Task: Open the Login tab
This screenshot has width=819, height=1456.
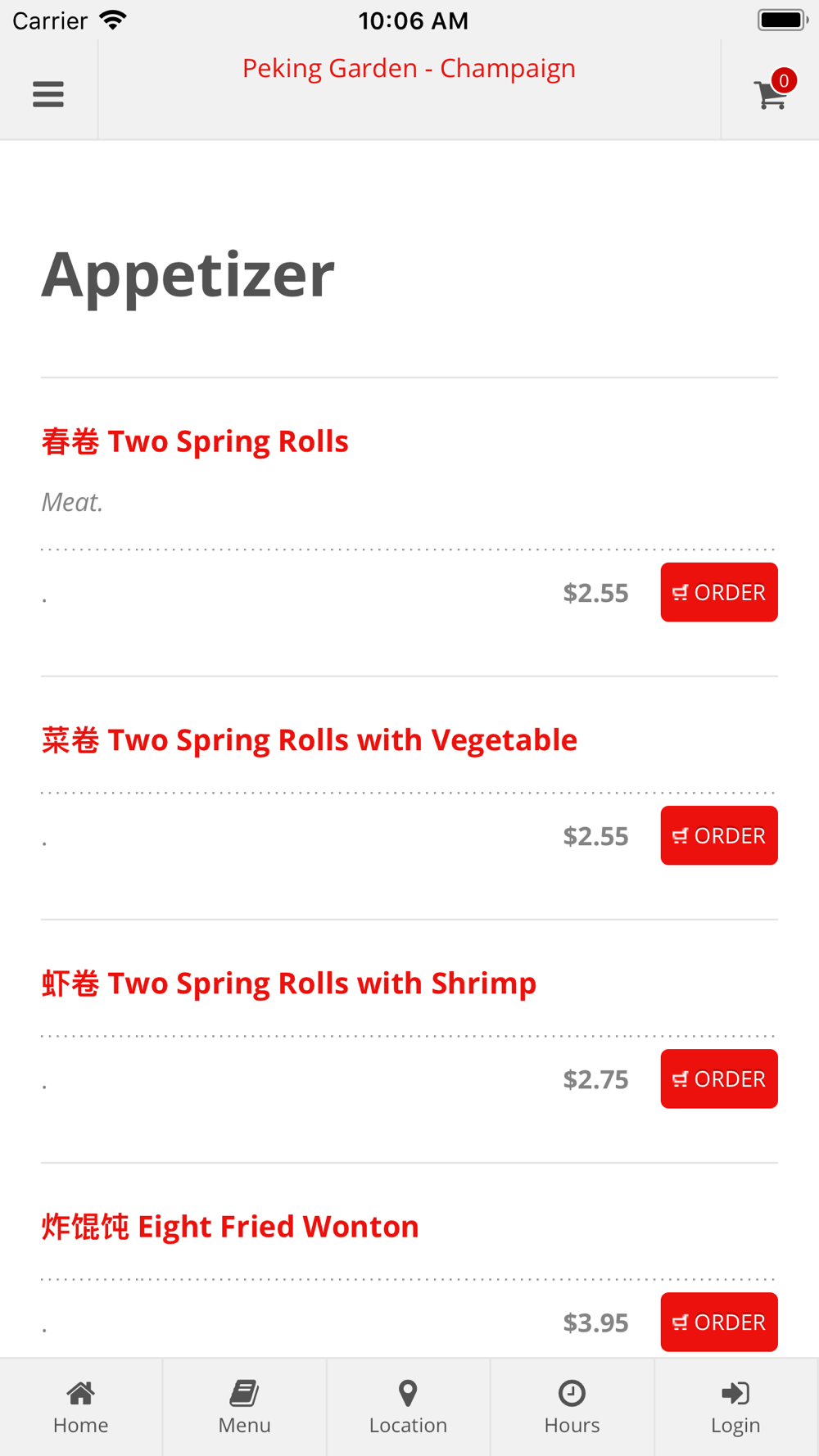Action: click(736, 1408)
